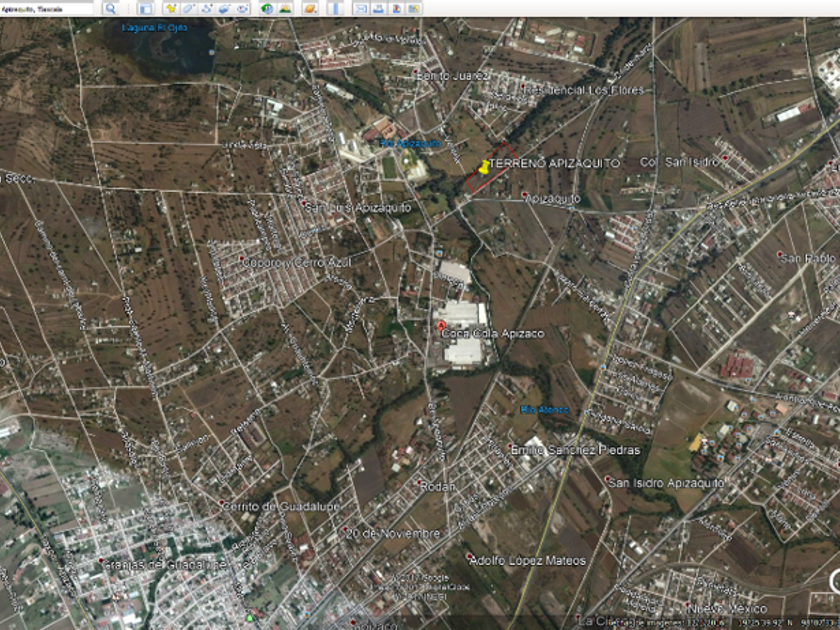Add a new placemark pin
The width and height of the screenshot is (840, 630).
click(x=171, y=9)
